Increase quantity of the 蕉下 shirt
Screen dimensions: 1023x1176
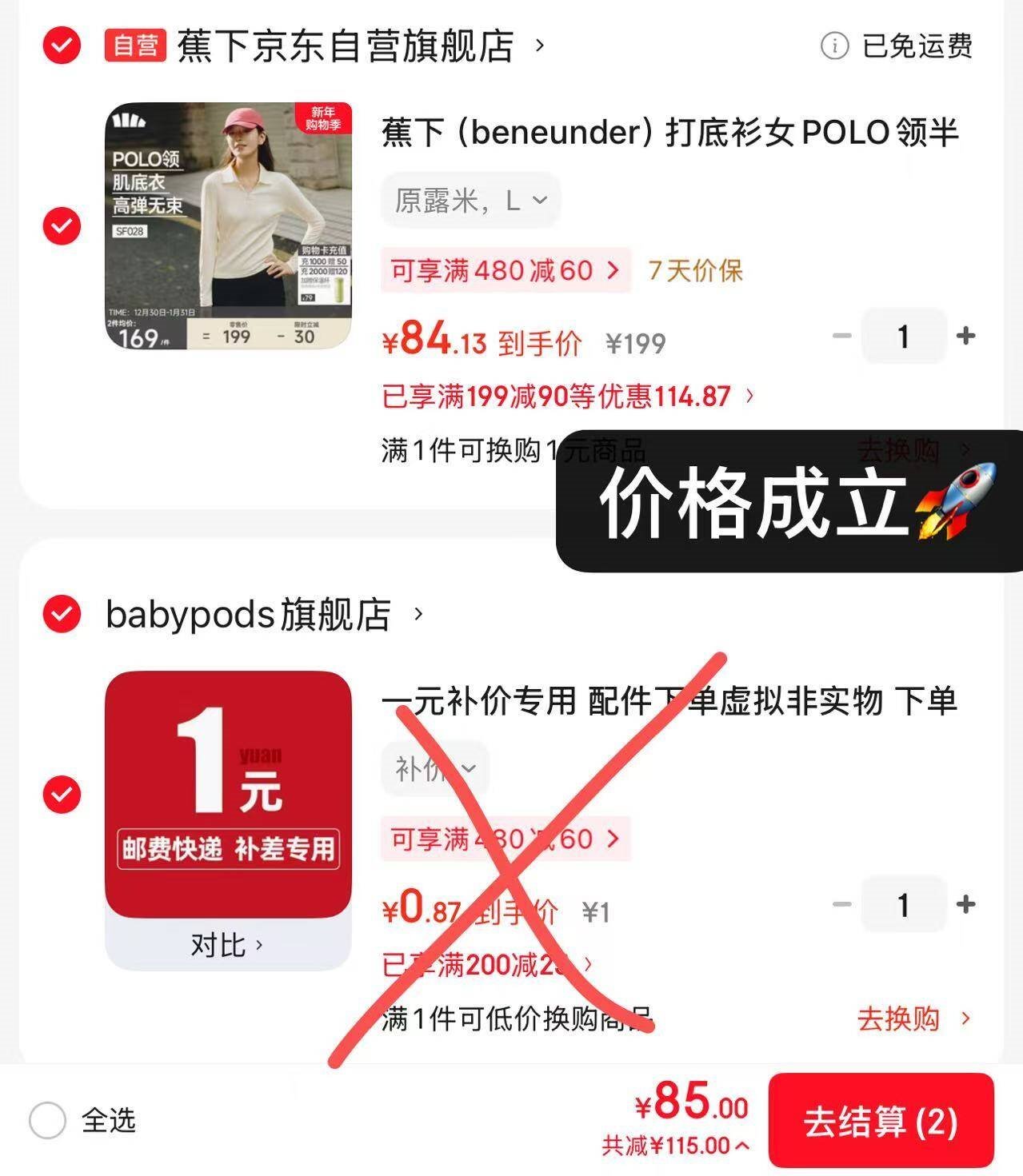click(x=966, y=336)
